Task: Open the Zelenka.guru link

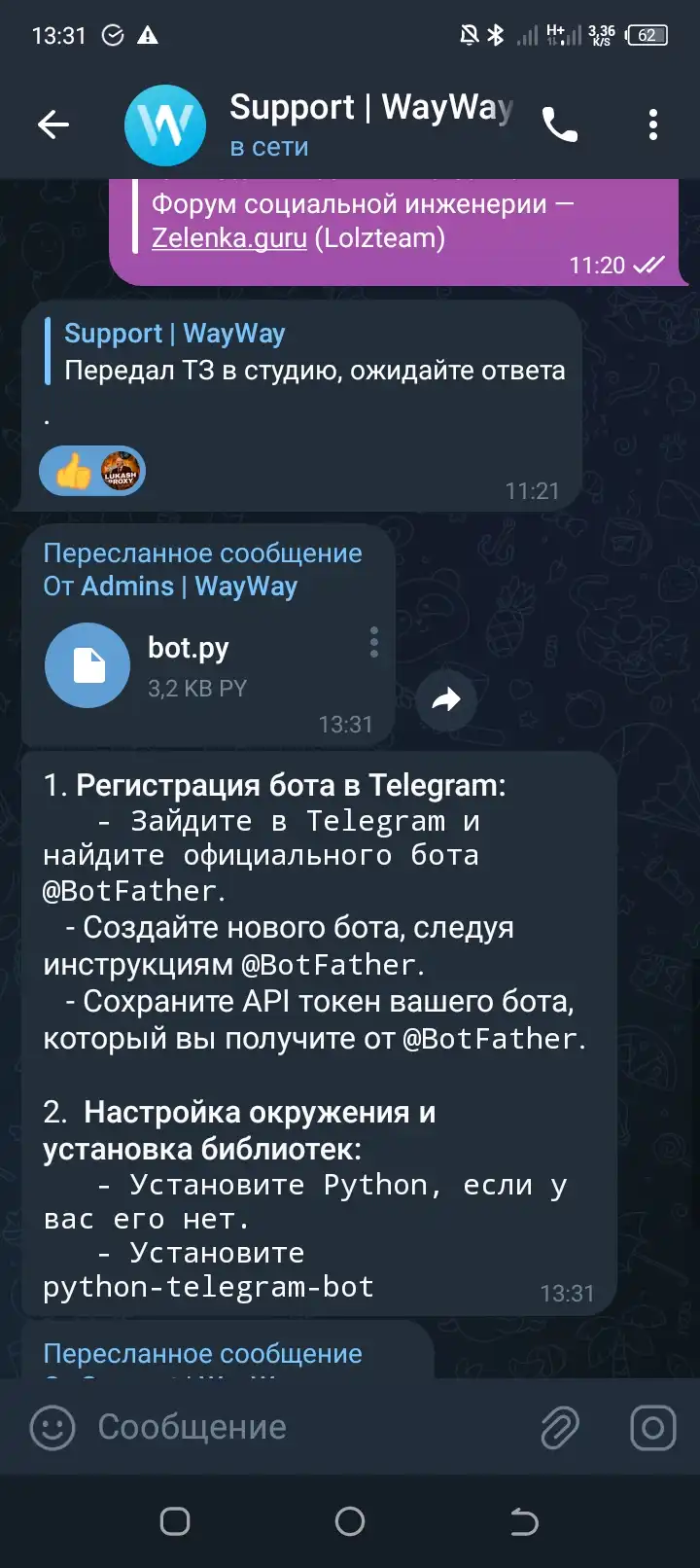Action: point(229,238)
